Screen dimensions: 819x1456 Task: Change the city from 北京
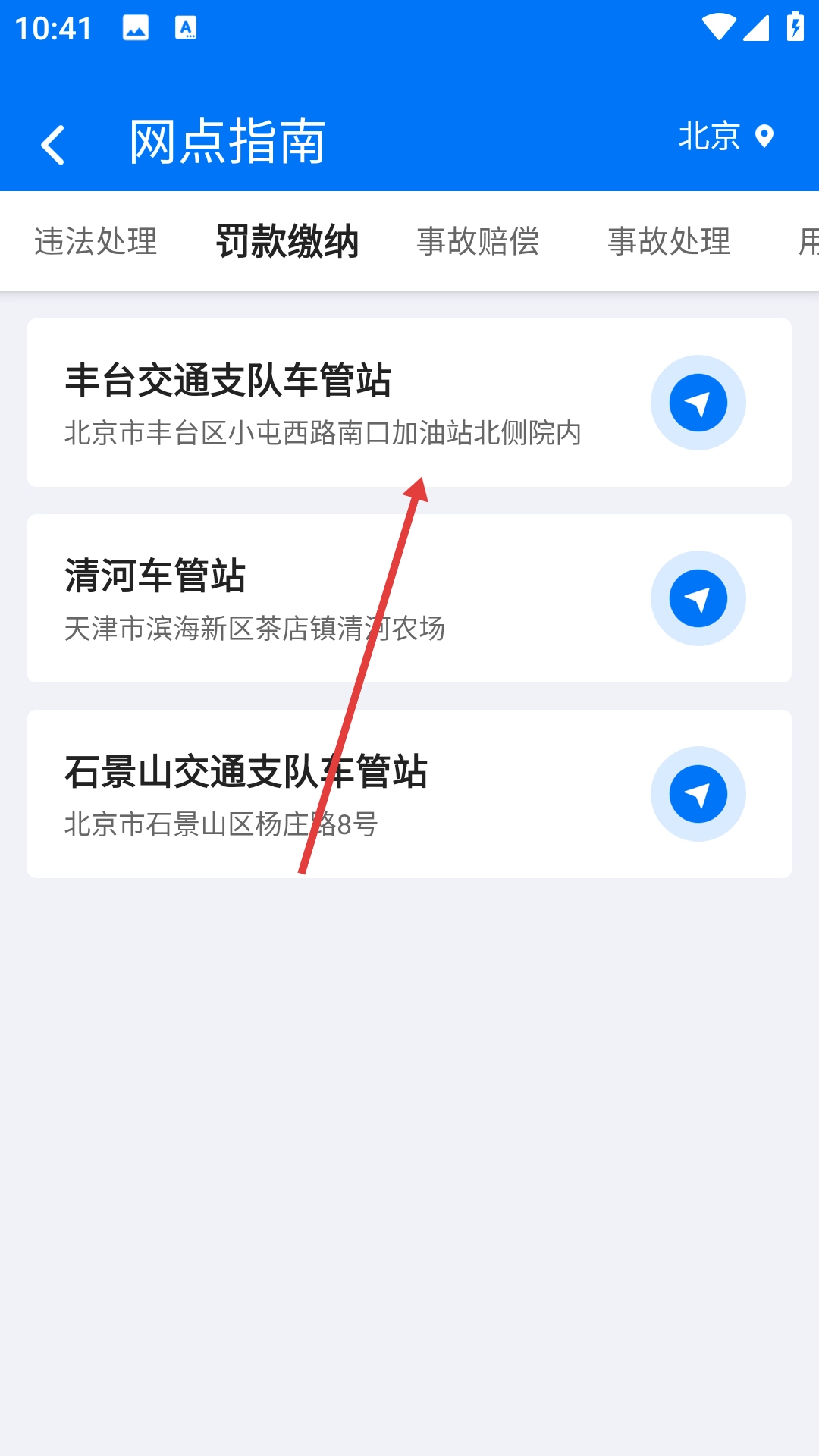(x=725, y=136)
